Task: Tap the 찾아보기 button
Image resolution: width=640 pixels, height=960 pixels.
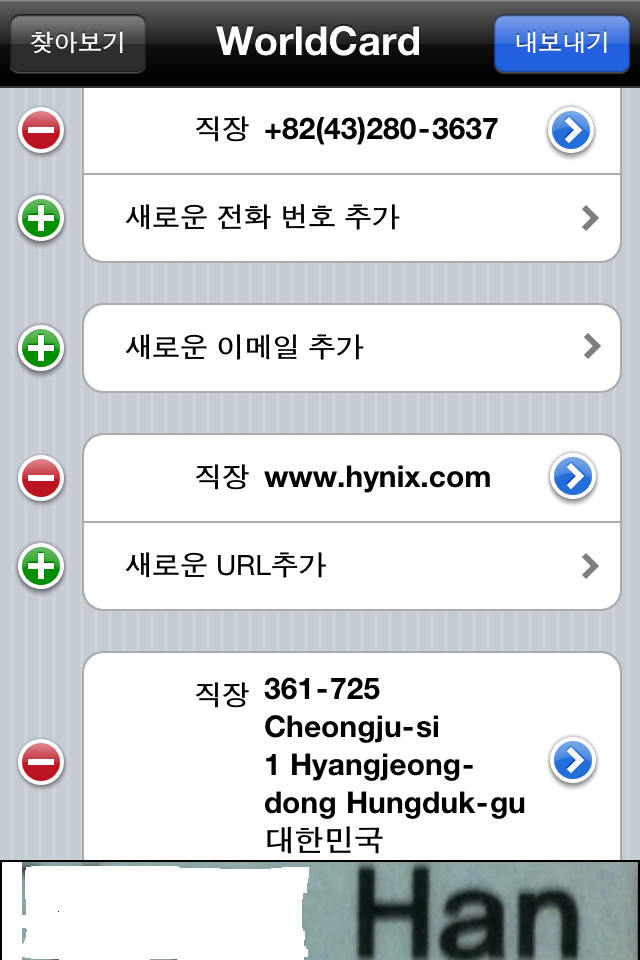Action: 77,43
